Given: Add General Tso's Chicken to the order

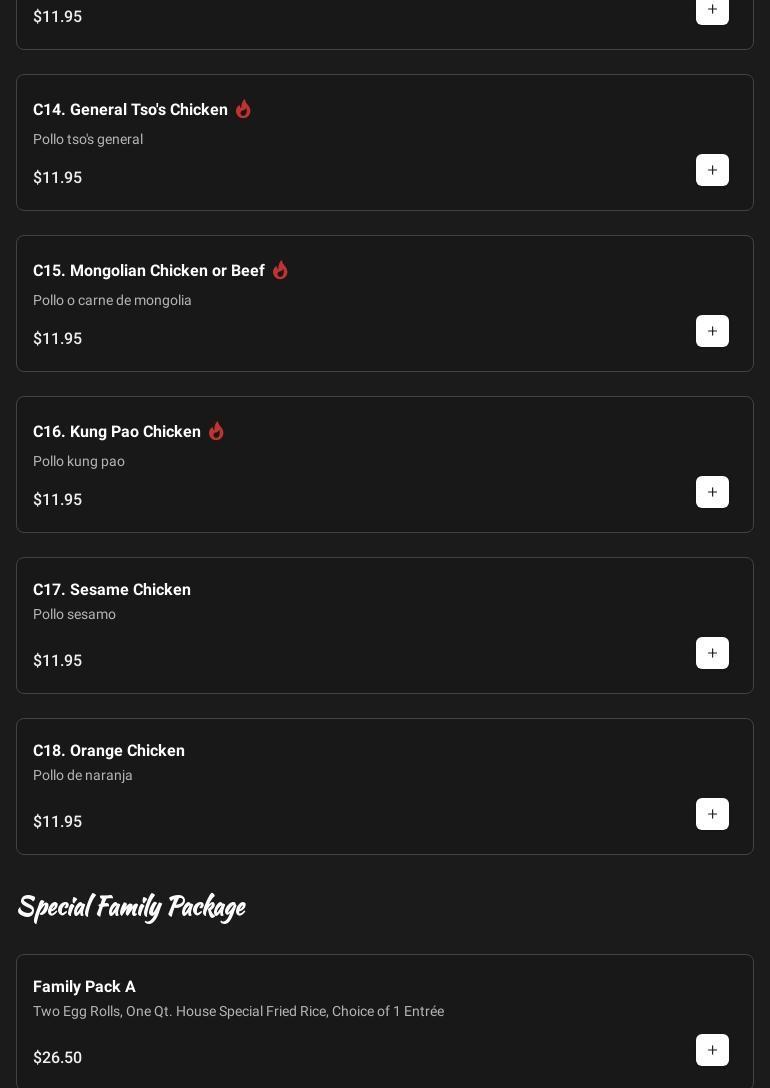Looking at the screenshot, I should coord(712,170).
